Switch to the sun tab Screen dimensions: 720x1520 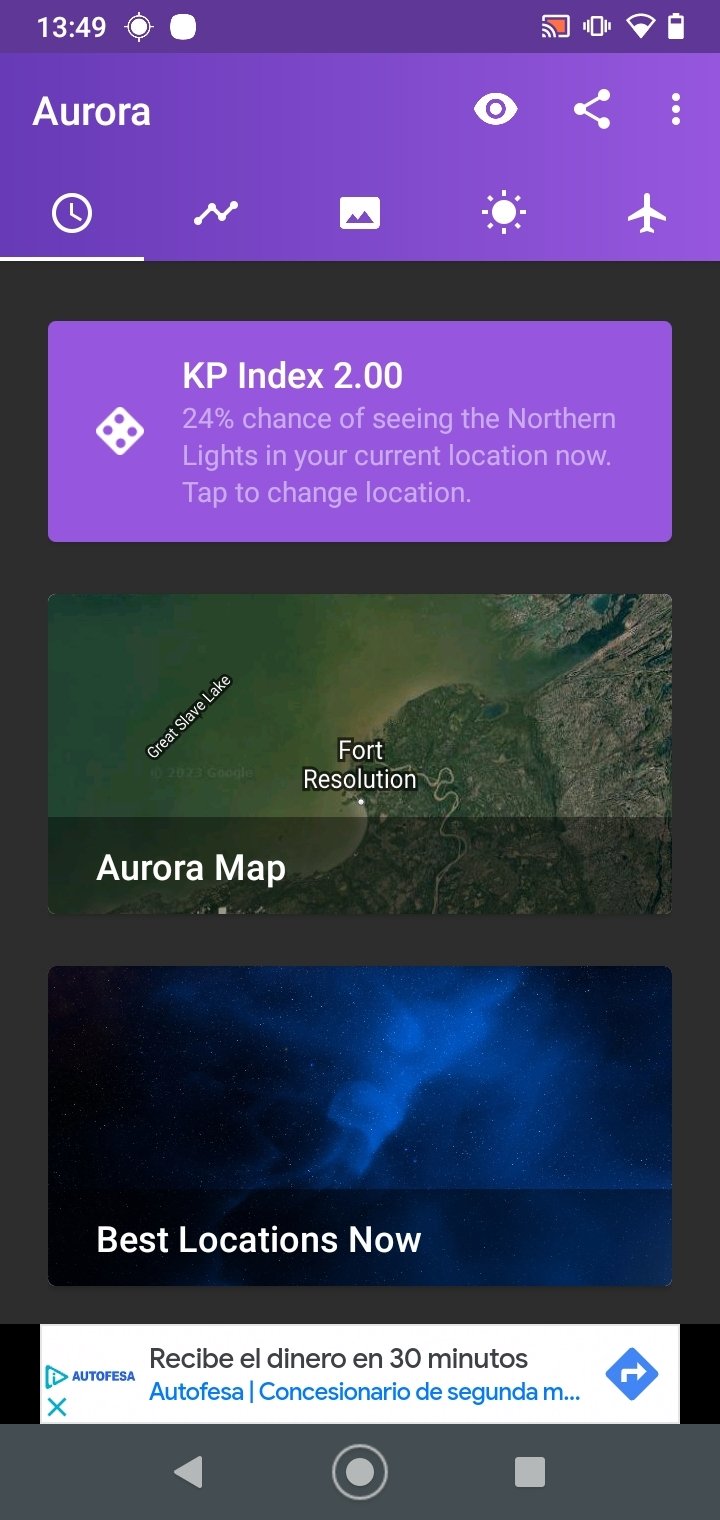[503, 213]
